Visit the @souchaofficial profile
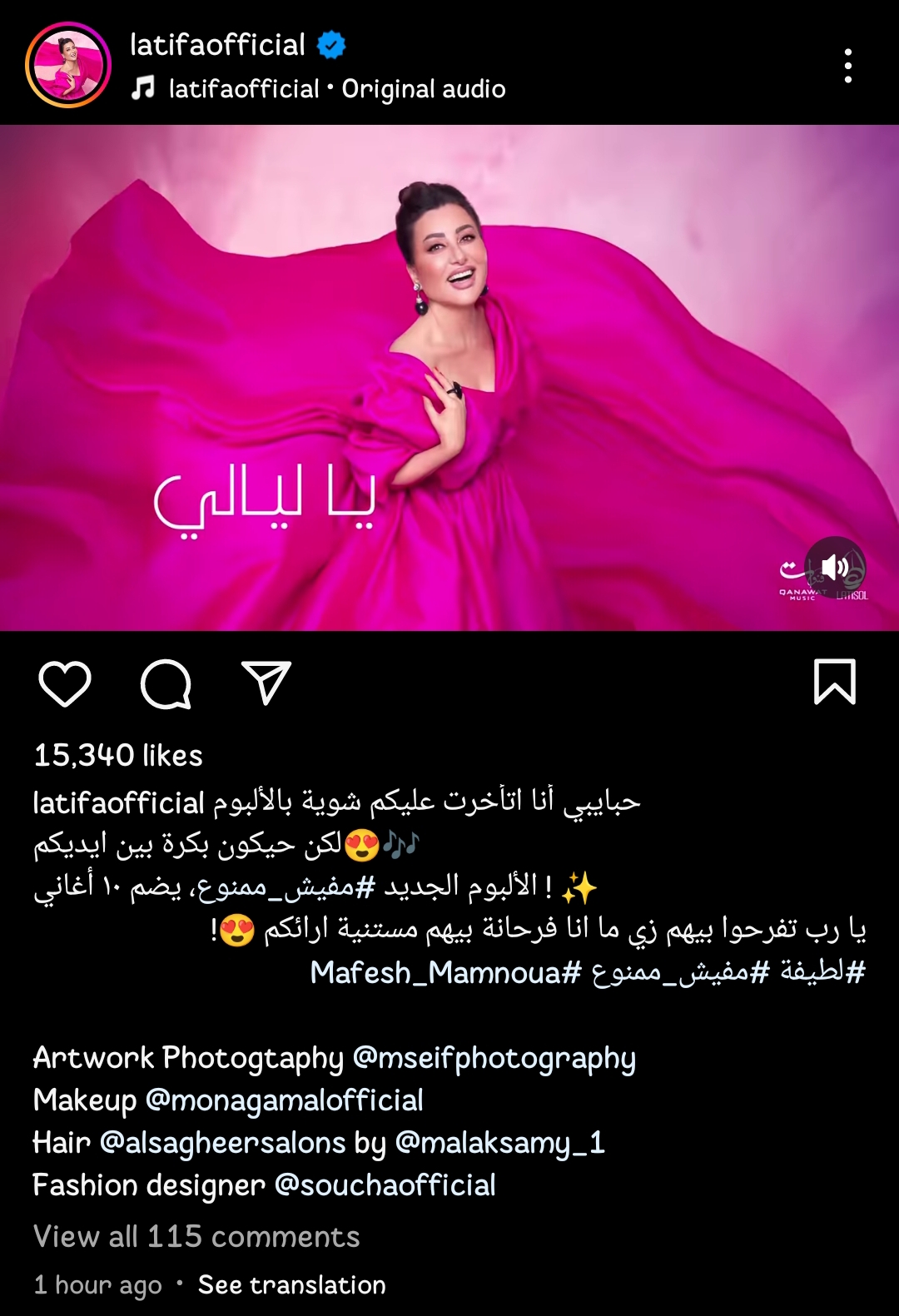899x1316 pixels. [385, 1185]
